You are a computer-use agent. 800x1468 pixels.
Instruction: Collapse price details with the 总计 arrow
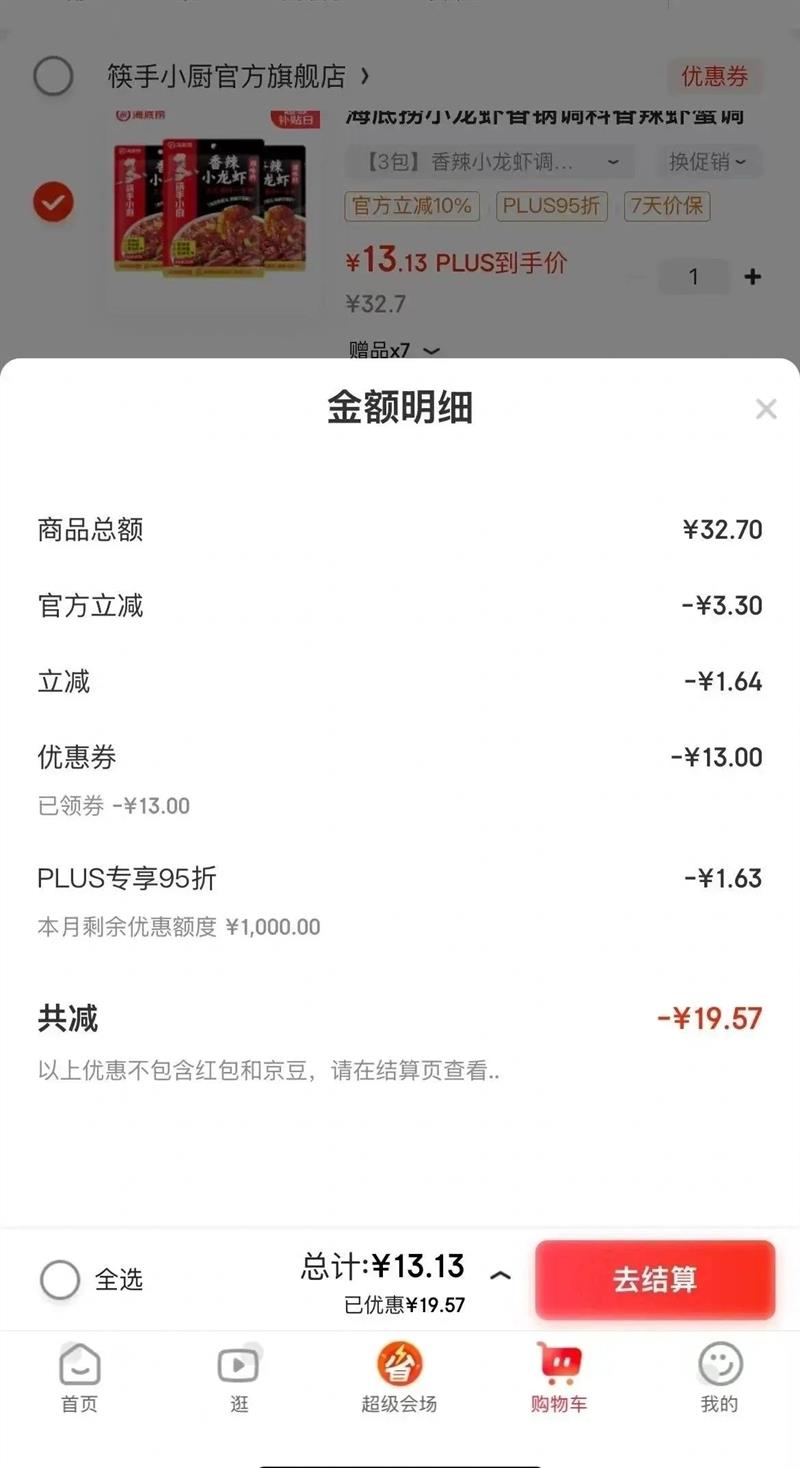pos(500,1275)
